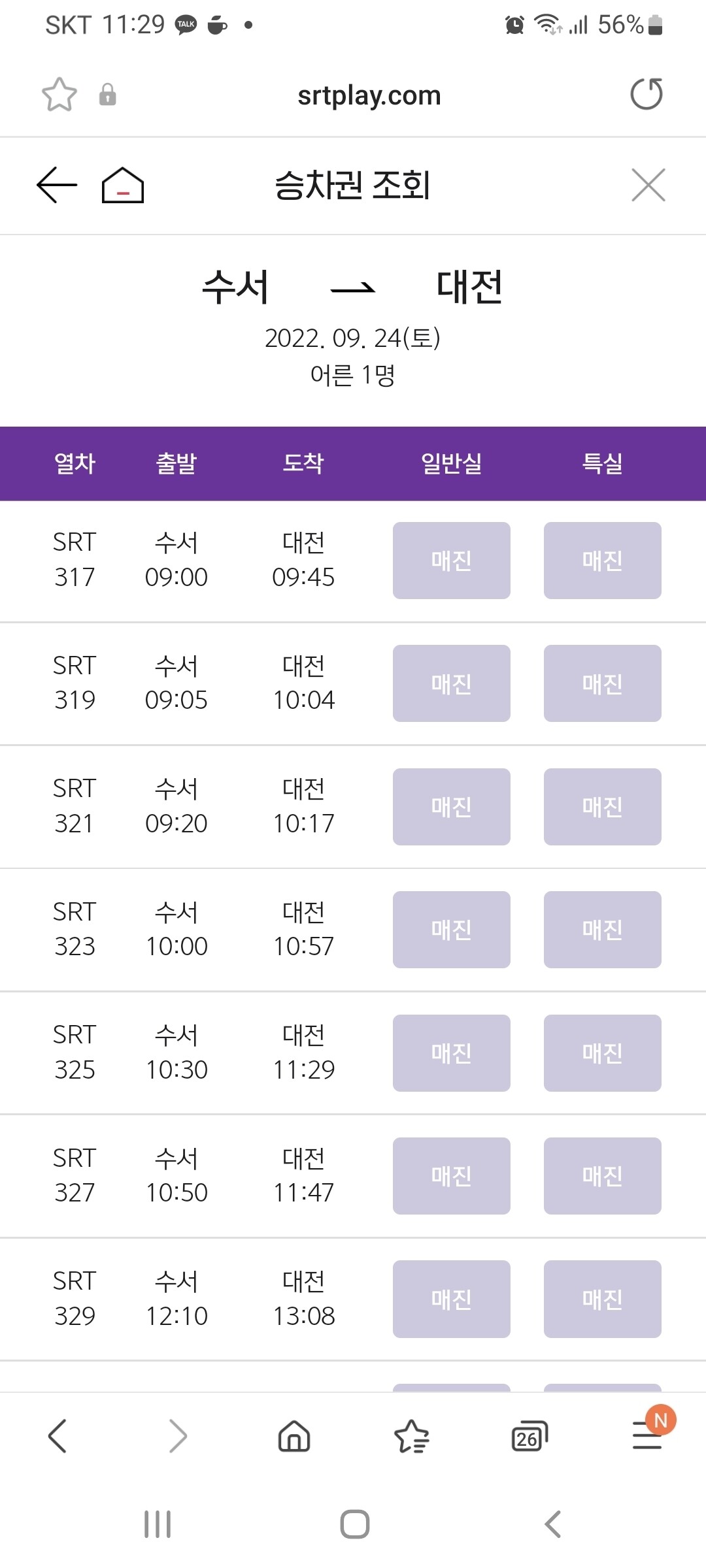This screenshot has width=706, height=1568.
Task: Select 일반실 for SRT 327
Action: pos(451,1175)
